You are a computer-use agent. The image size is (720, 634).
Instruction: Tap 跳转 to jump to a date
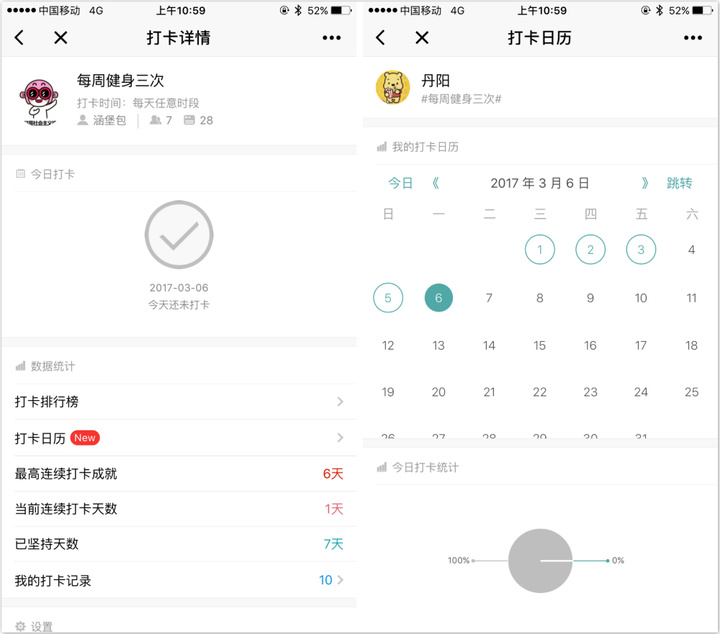click(x=679, y=183)
